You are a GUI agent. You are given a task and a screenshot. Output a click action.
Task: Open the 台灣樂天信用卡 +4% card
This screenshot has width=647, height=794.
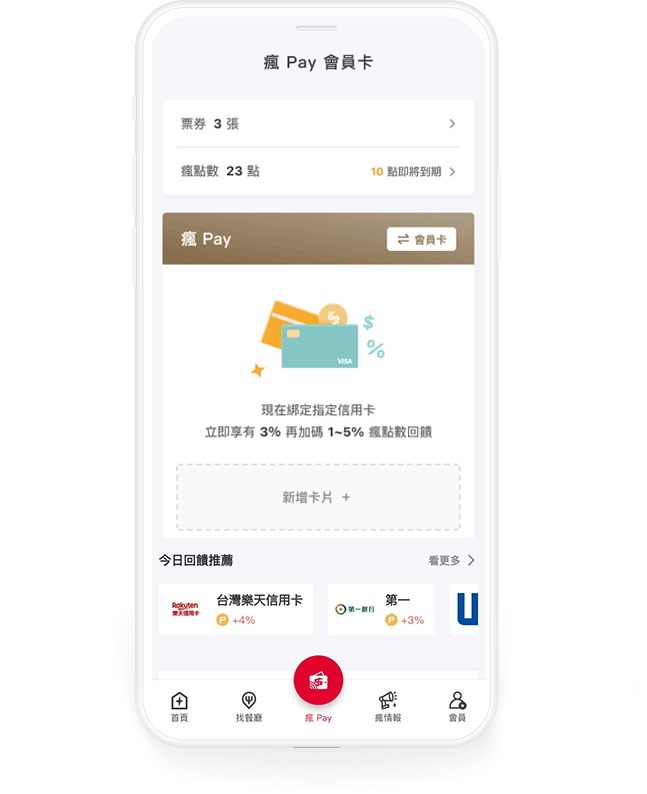236,609
